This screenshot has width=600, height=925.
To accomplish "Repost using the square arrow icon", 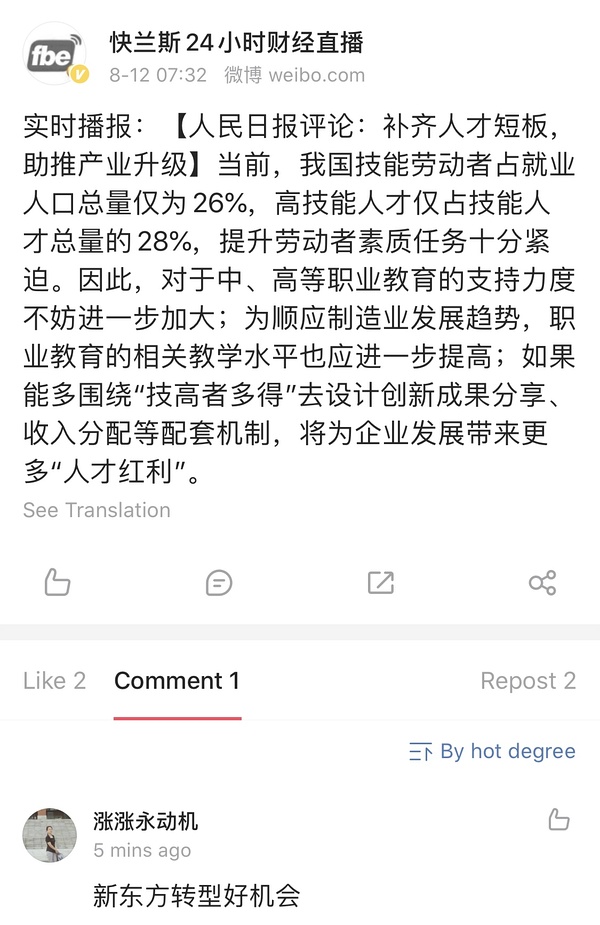I will 380,582.
